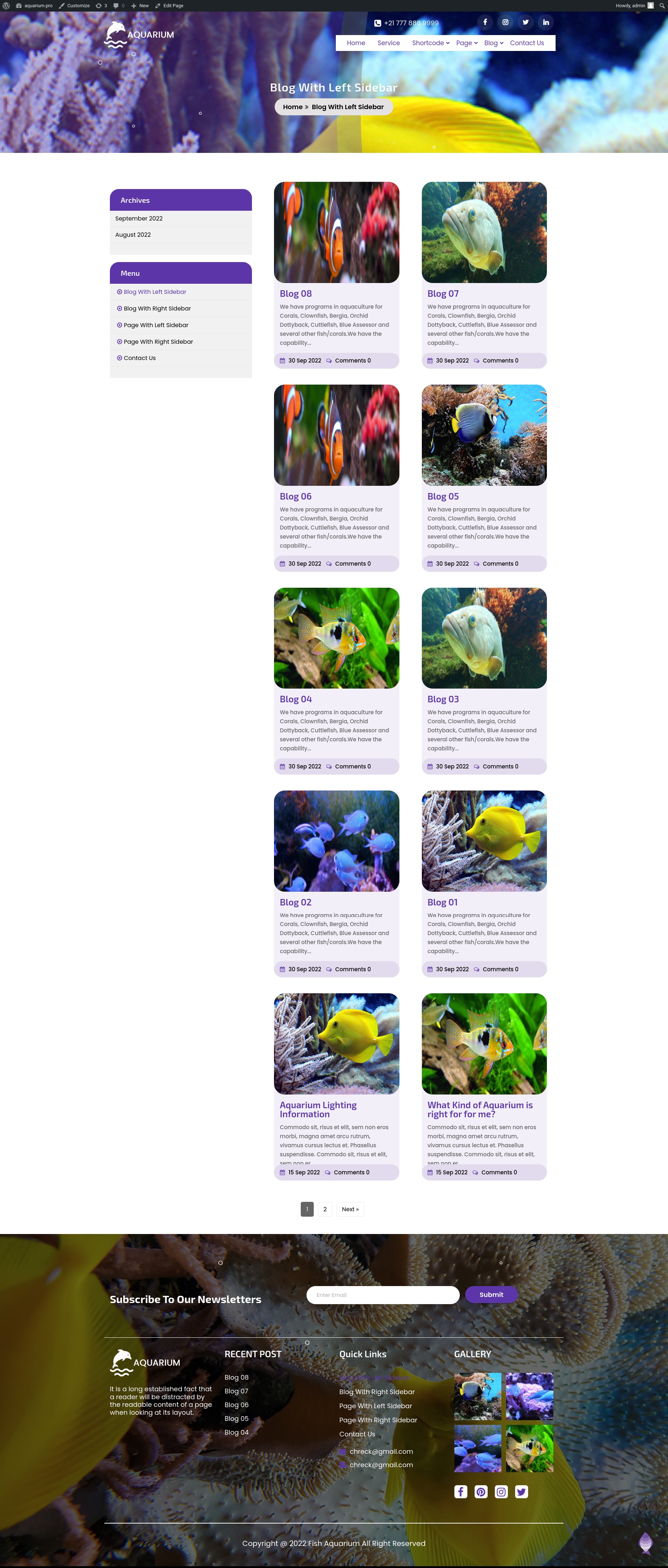This screenshot has height=1568, width=668.
Task: Open the Blog 01 post title
Action: pos(442,902)
